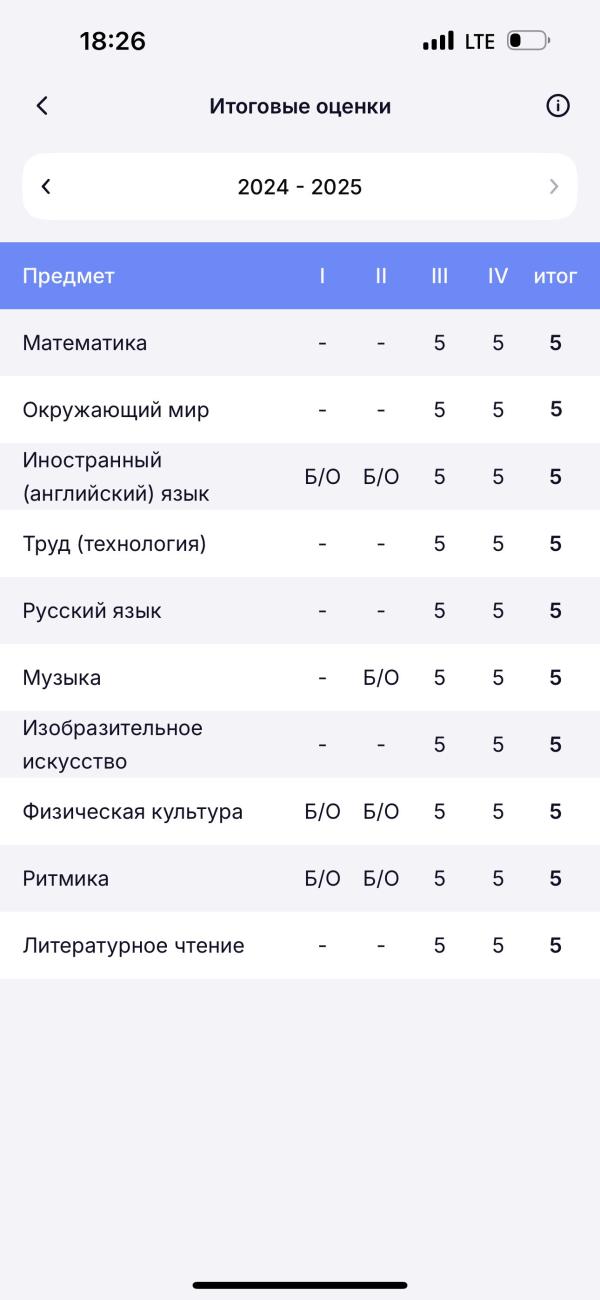Switch to next school year

[x=554, y=186]
